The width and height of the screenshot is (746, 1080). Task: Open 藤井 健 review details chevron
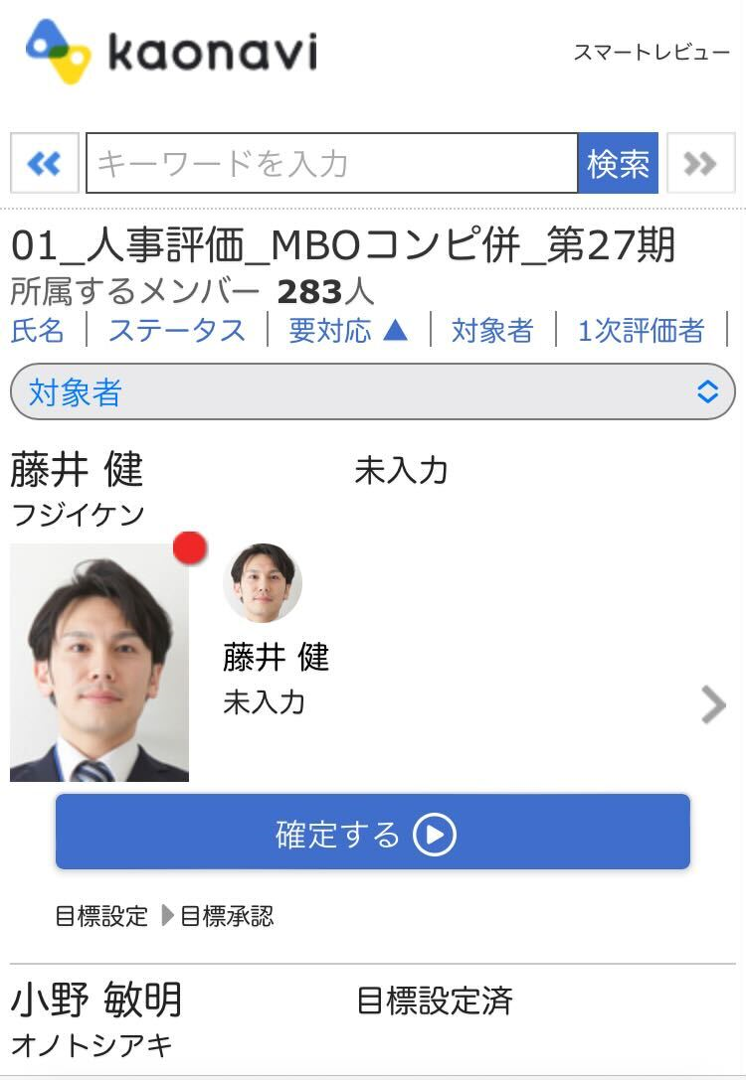[x=713, y=705]
